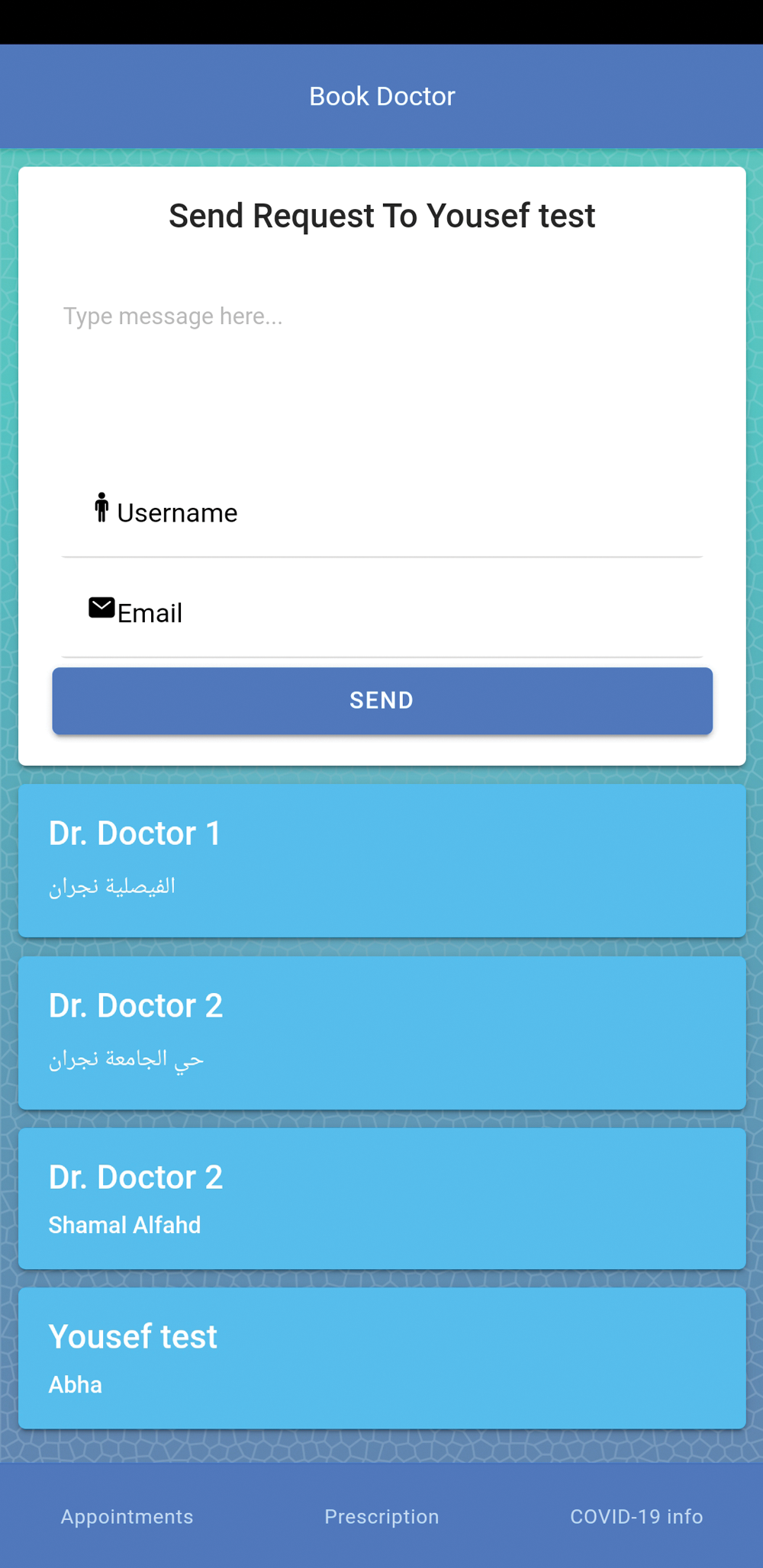Focus the Username field
Viewport: 763px width, 1568px height.
pos(381,513)
